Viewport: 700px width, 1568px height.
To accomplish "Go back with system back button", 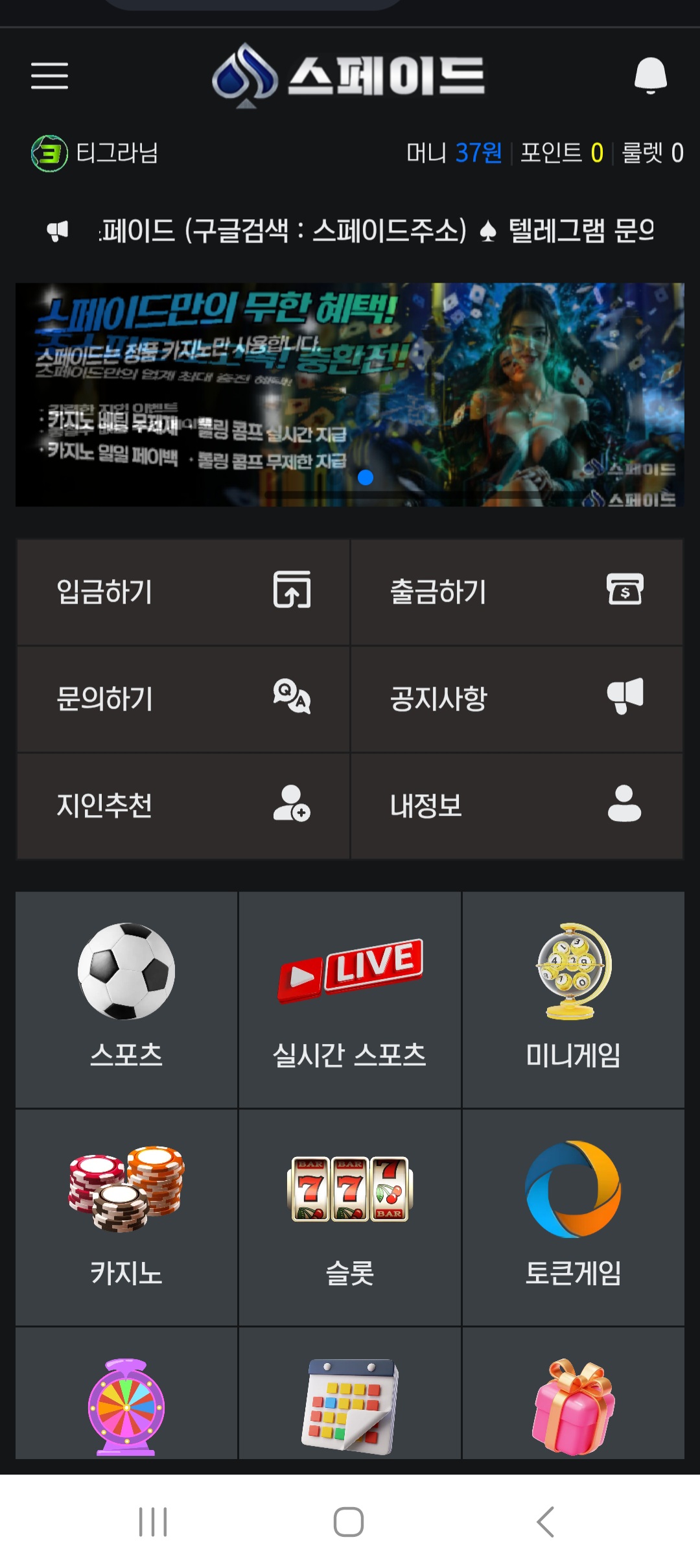I will 546,1521.
